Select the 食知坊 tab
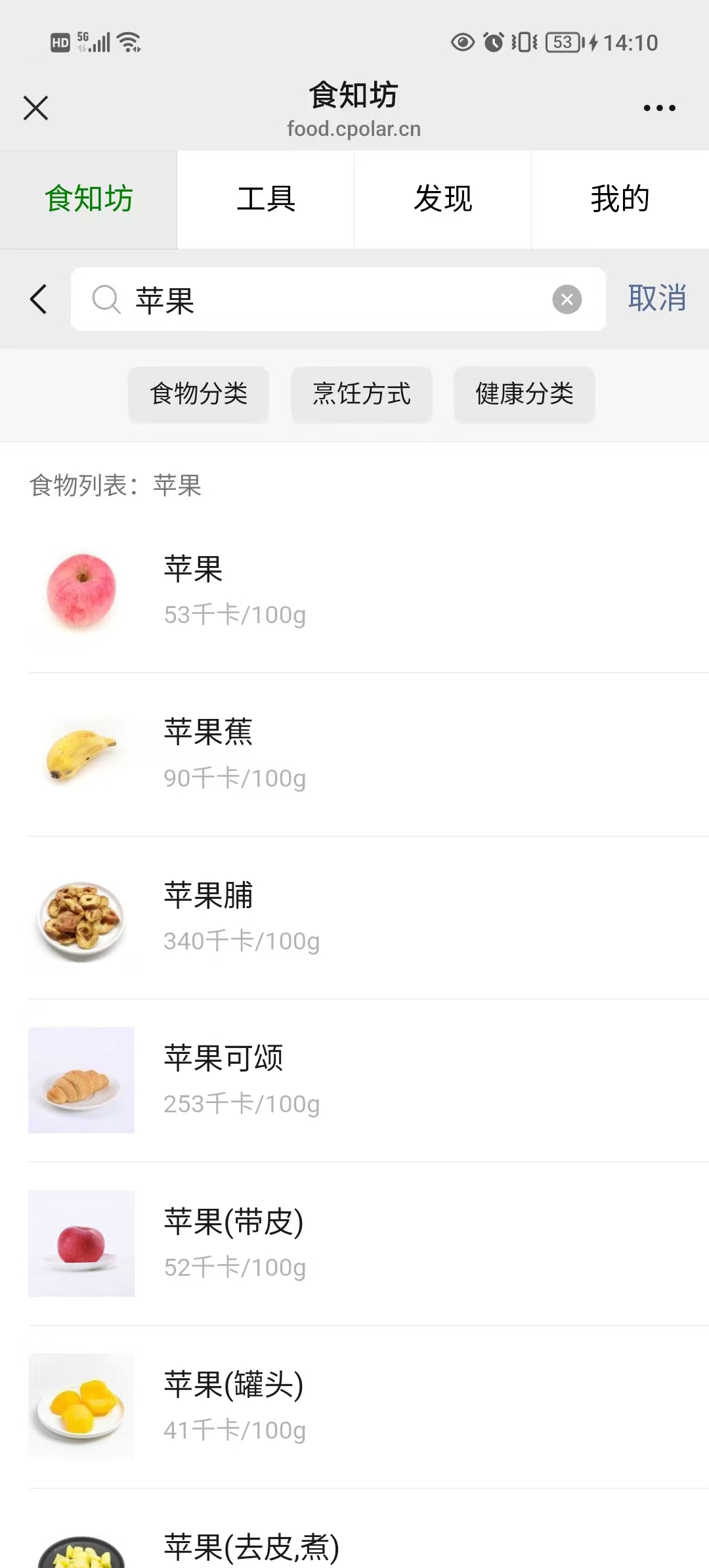 click(89, 199)
